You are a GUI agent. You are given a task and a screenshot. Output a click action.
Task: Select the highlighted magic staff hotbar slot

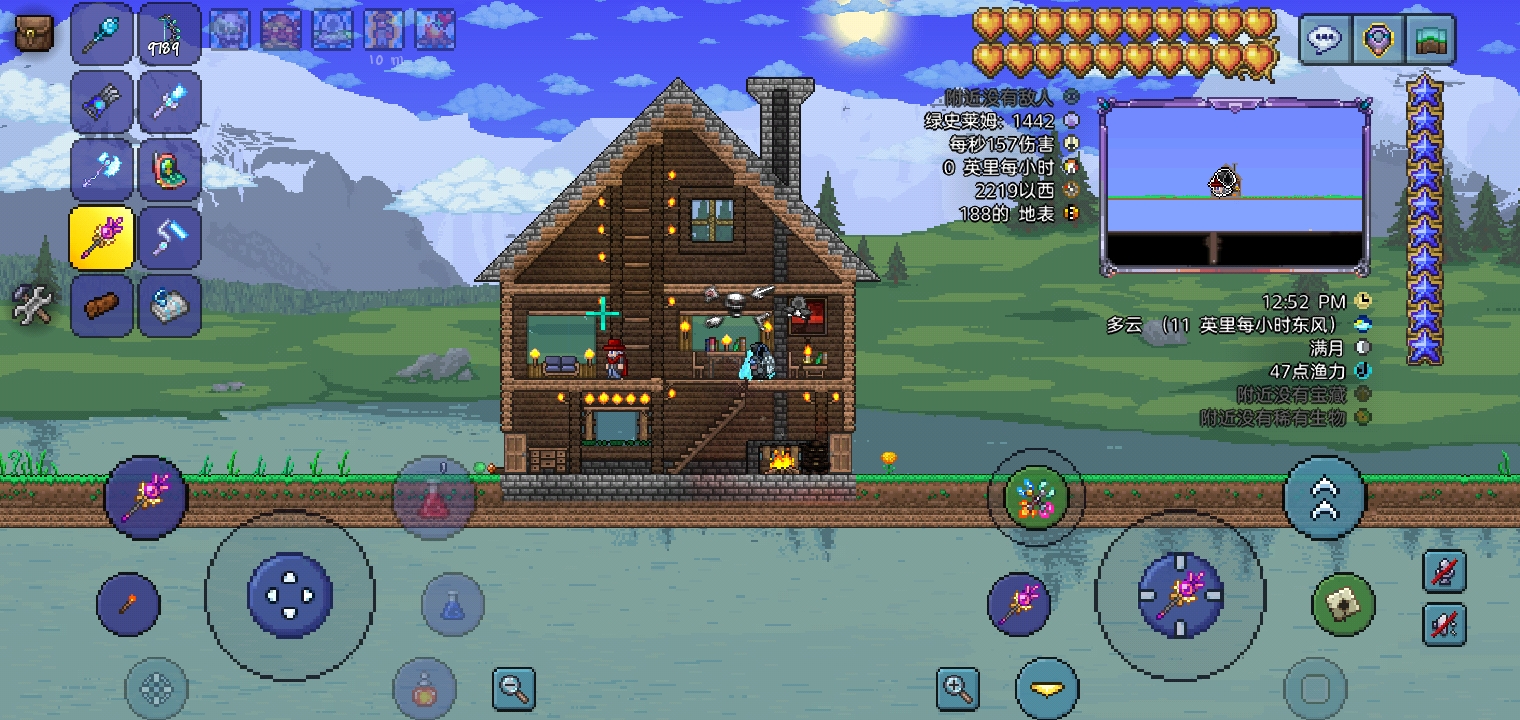102,238
